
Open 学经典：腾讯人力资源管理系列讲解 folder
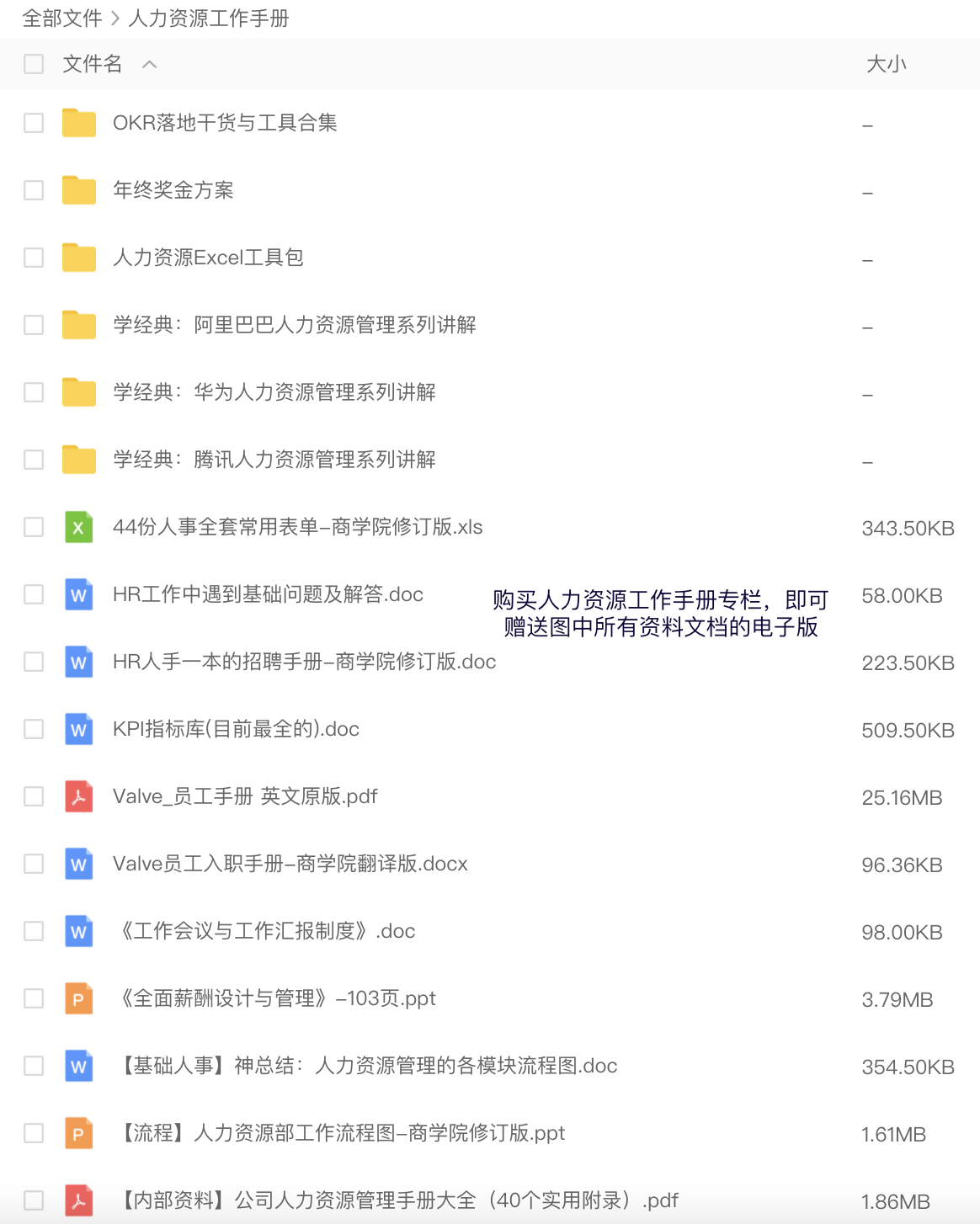[274, 460]
